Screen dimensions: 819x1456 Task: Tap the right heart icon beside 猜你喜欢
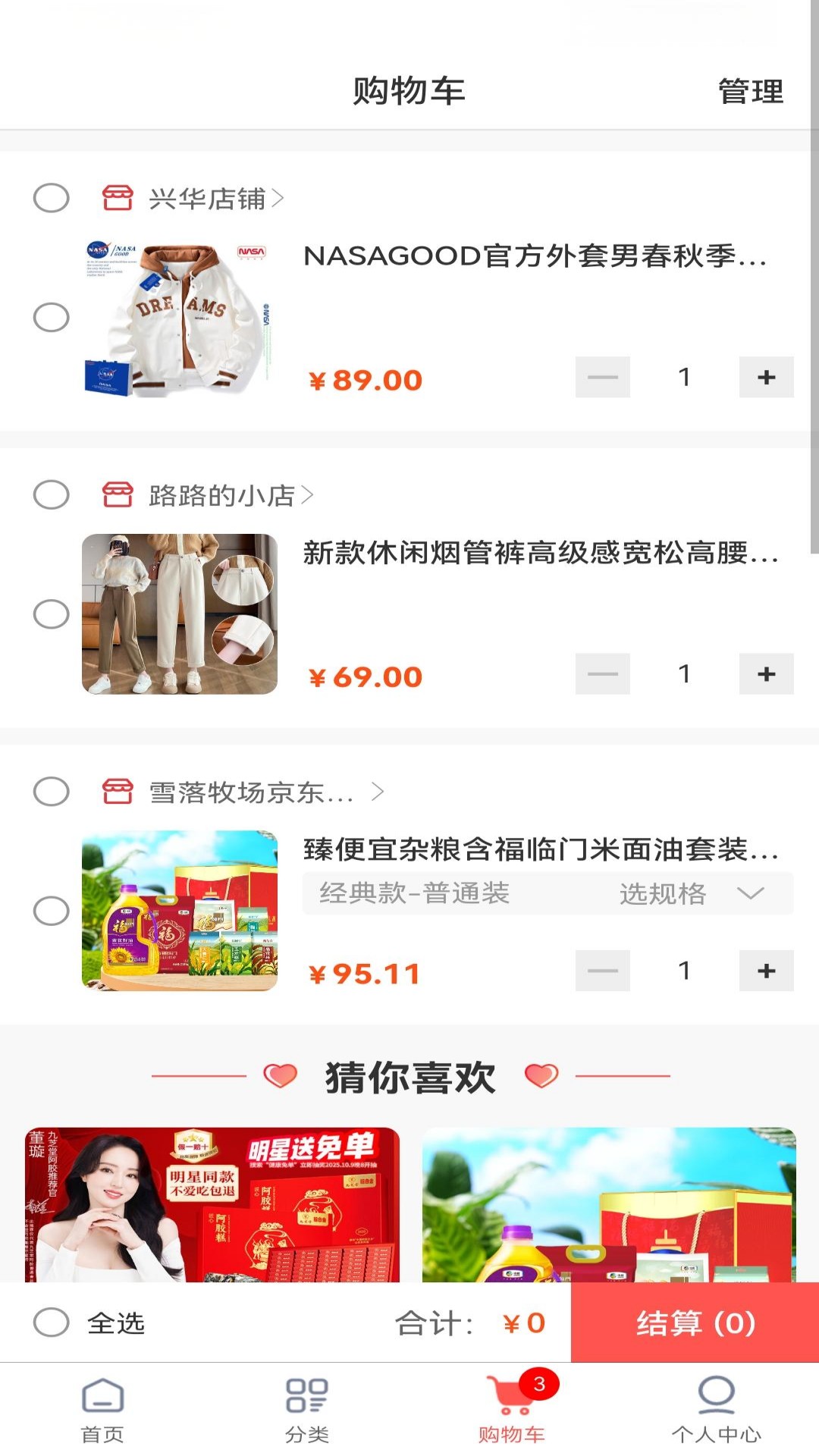541,1075
